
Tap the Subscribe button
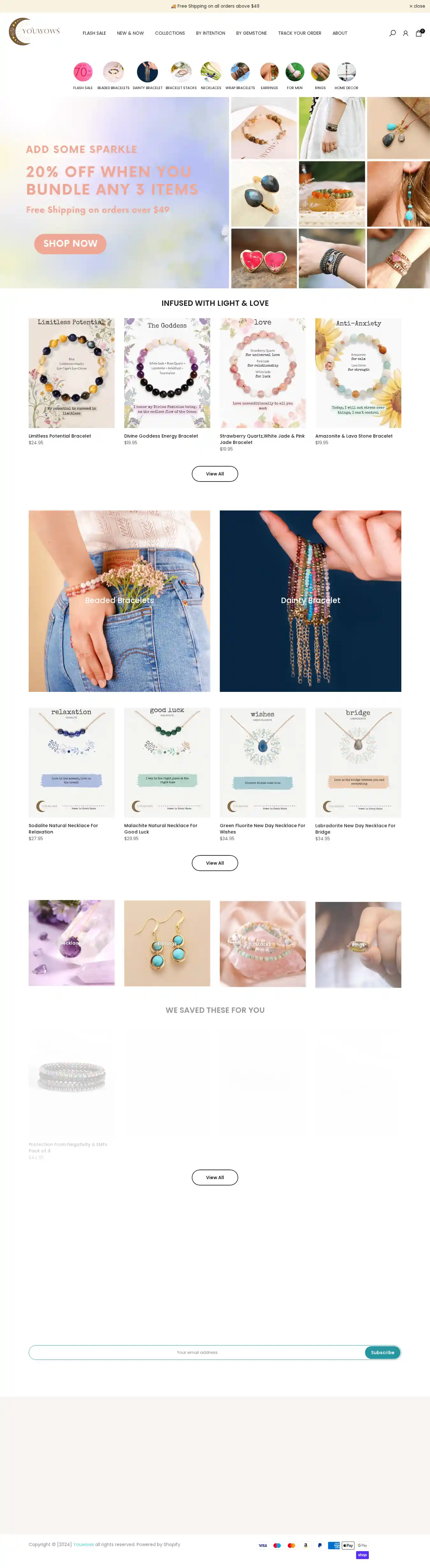(x=383, y=1353)
